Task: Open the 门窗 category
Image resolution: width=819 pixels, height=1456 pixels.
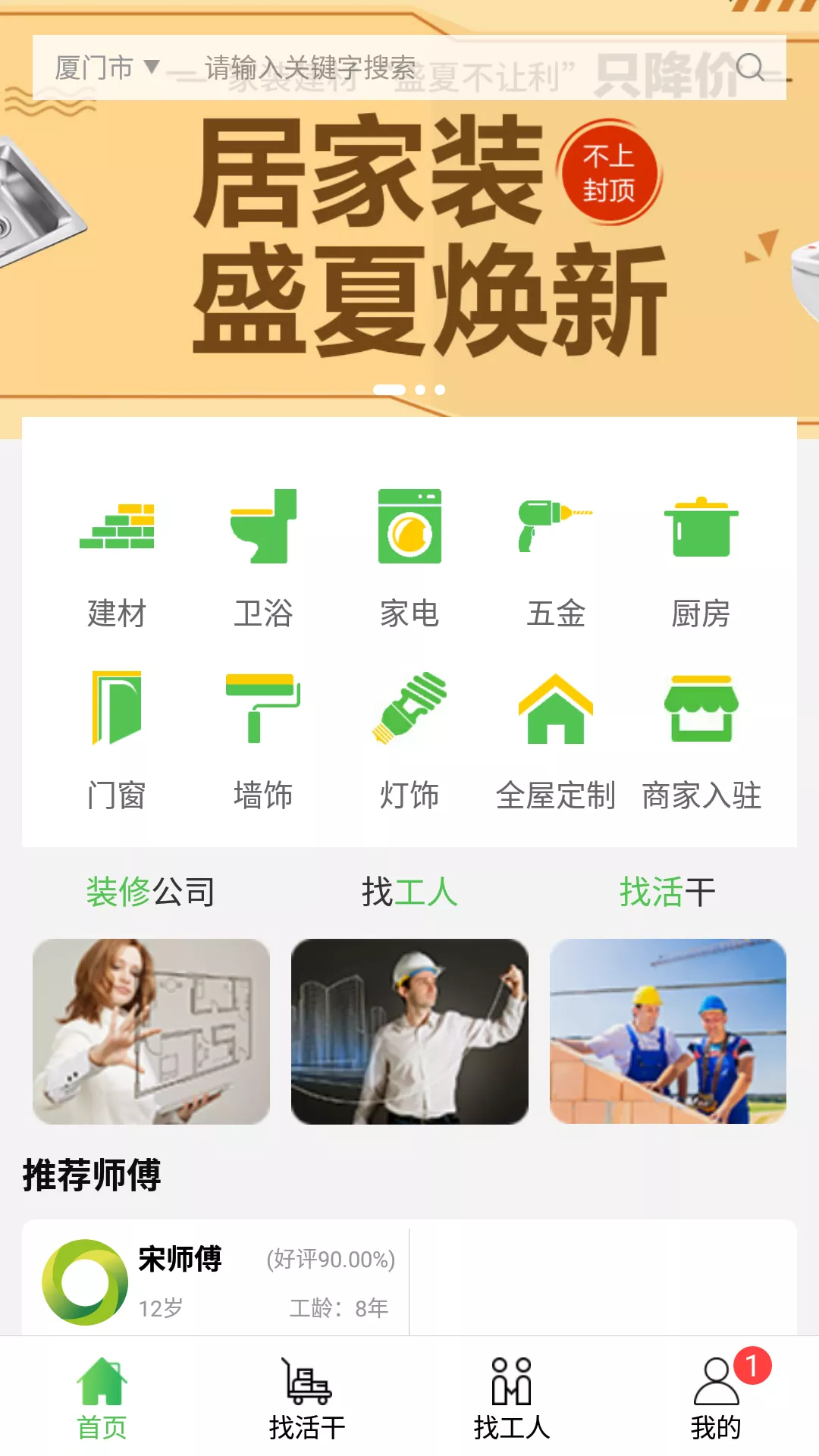Action: click(x=117, y=740)
